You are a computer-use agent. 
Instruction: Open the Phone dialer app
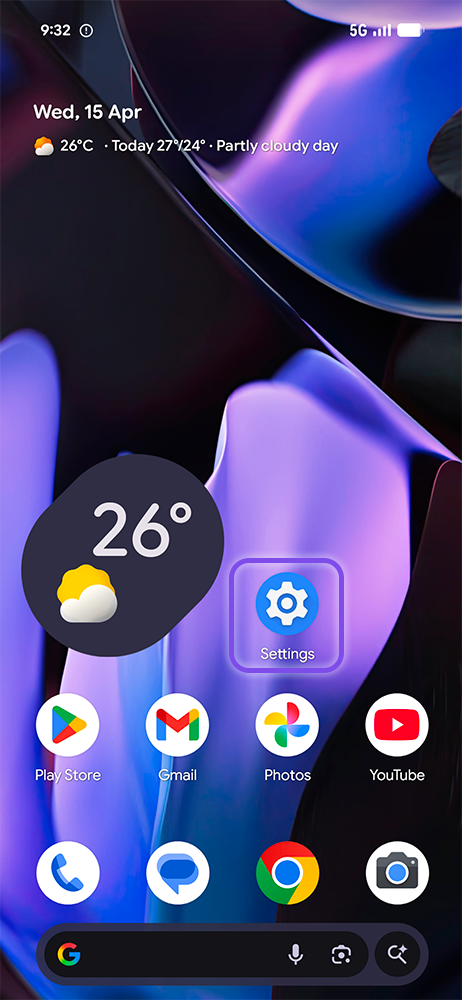(x=68, y=872)
